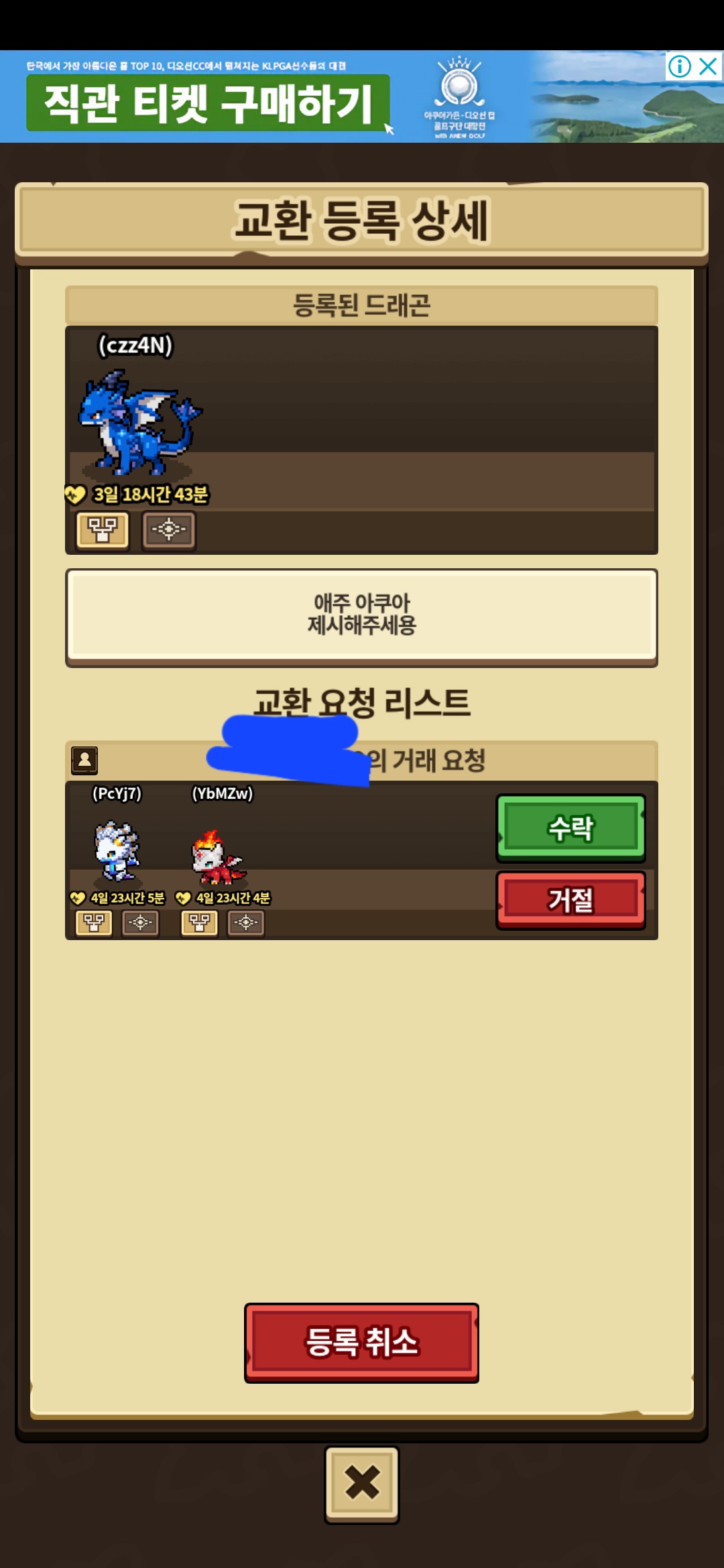Open detail target icon under PcYj7 dragon
The image size is (724, 1568).
(140, 923)
